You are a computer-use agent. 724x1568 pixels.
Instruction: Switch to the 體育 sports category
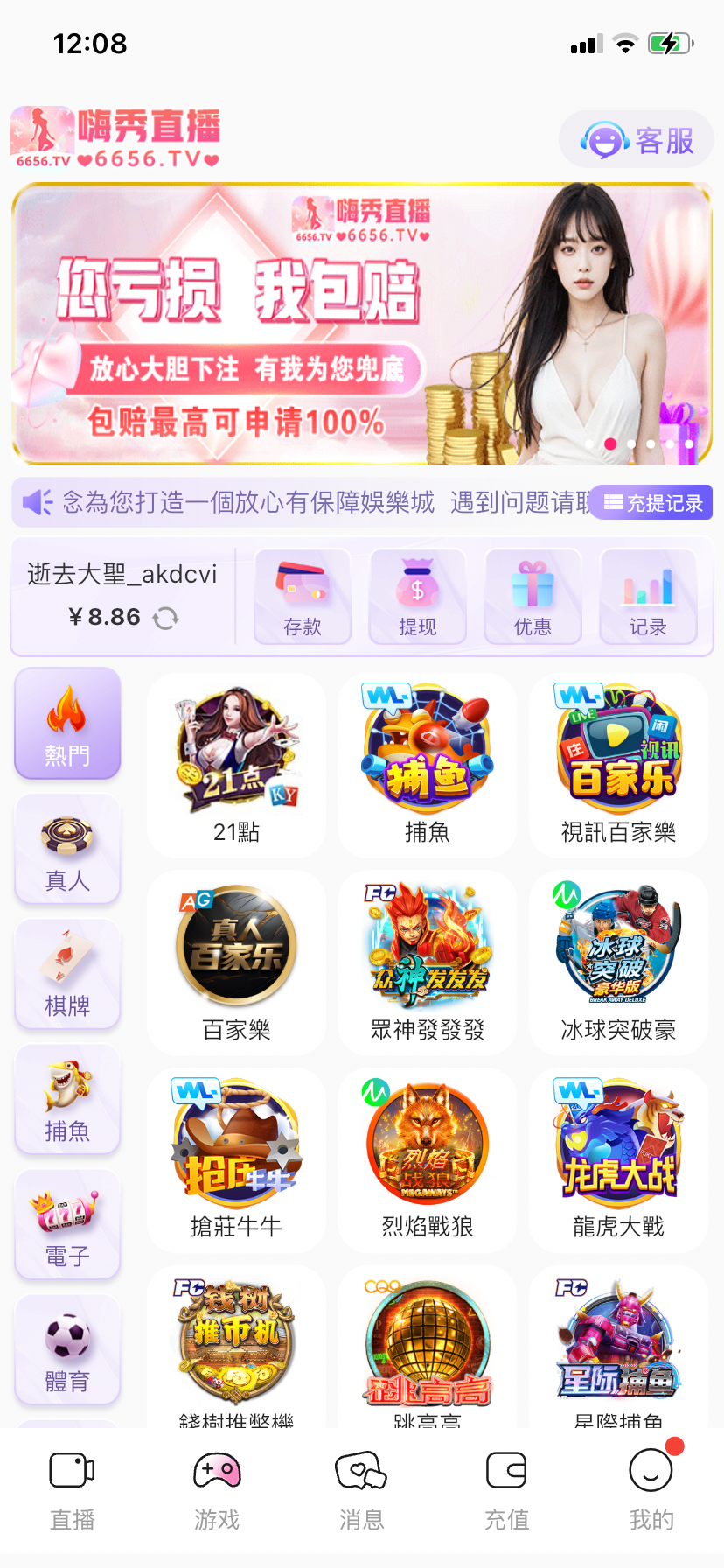tap(67, 1350)
